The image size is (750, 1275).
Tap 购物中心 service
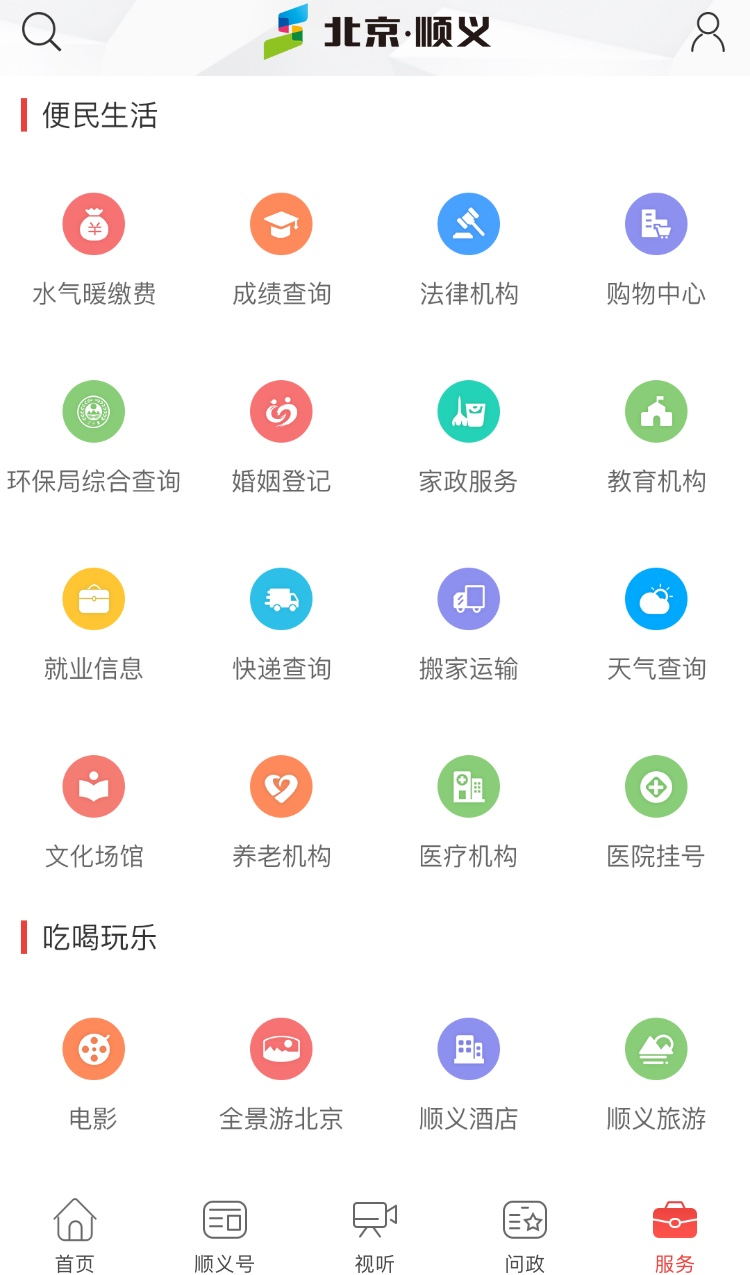[656, 250]
